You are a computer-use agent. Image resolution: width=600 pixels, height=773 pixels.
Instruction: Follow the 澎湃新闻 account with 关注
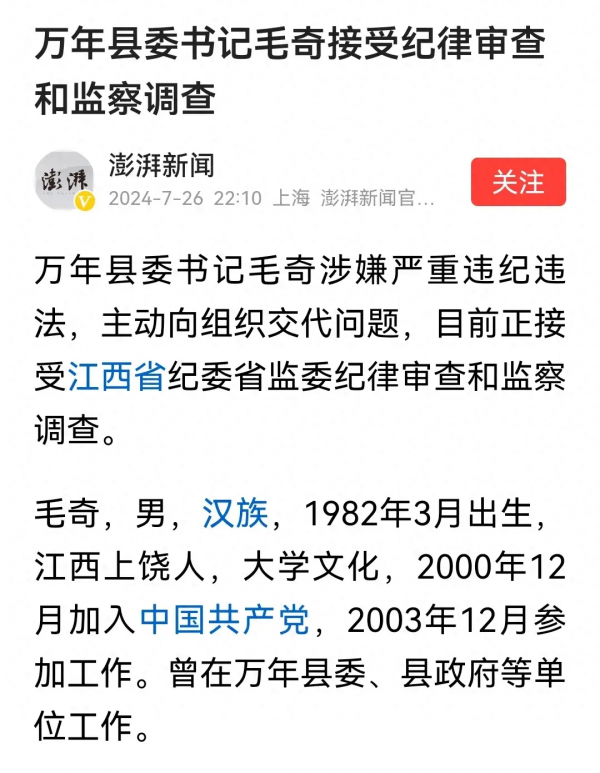518,182
